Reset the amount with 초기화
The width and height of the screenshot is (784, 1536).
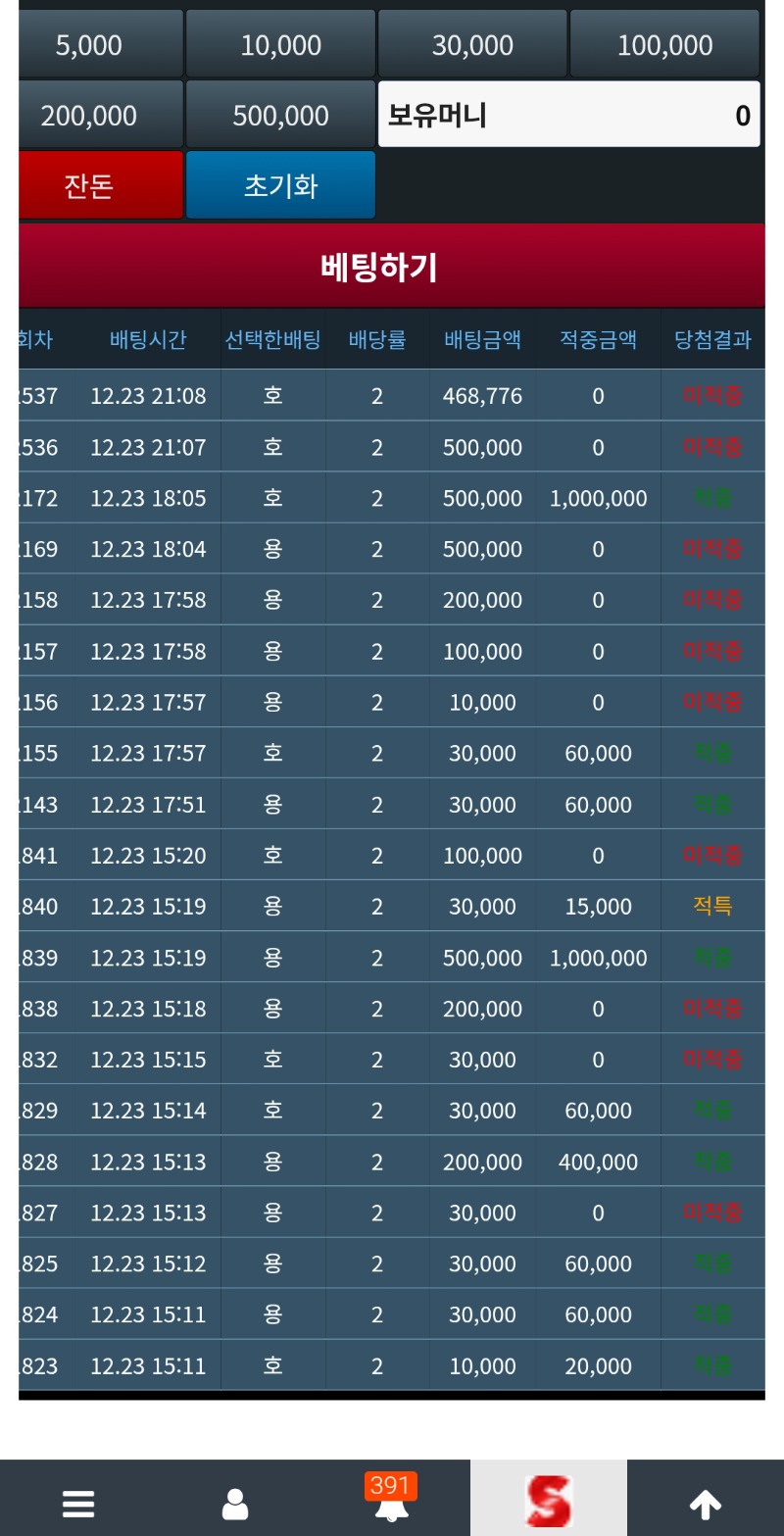click(x=280, y=185)
